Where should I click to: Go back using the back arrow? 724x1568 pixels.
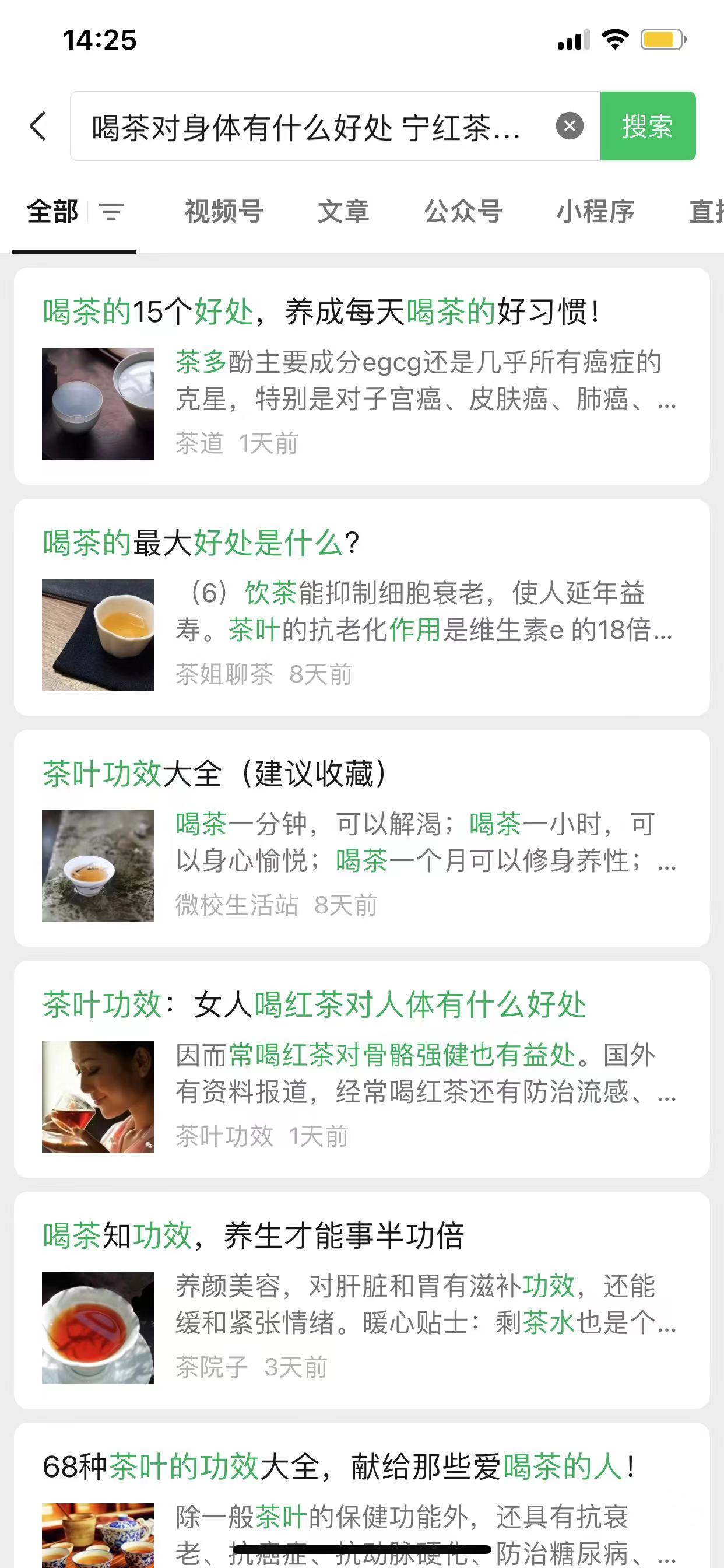[x=38, y=127]
